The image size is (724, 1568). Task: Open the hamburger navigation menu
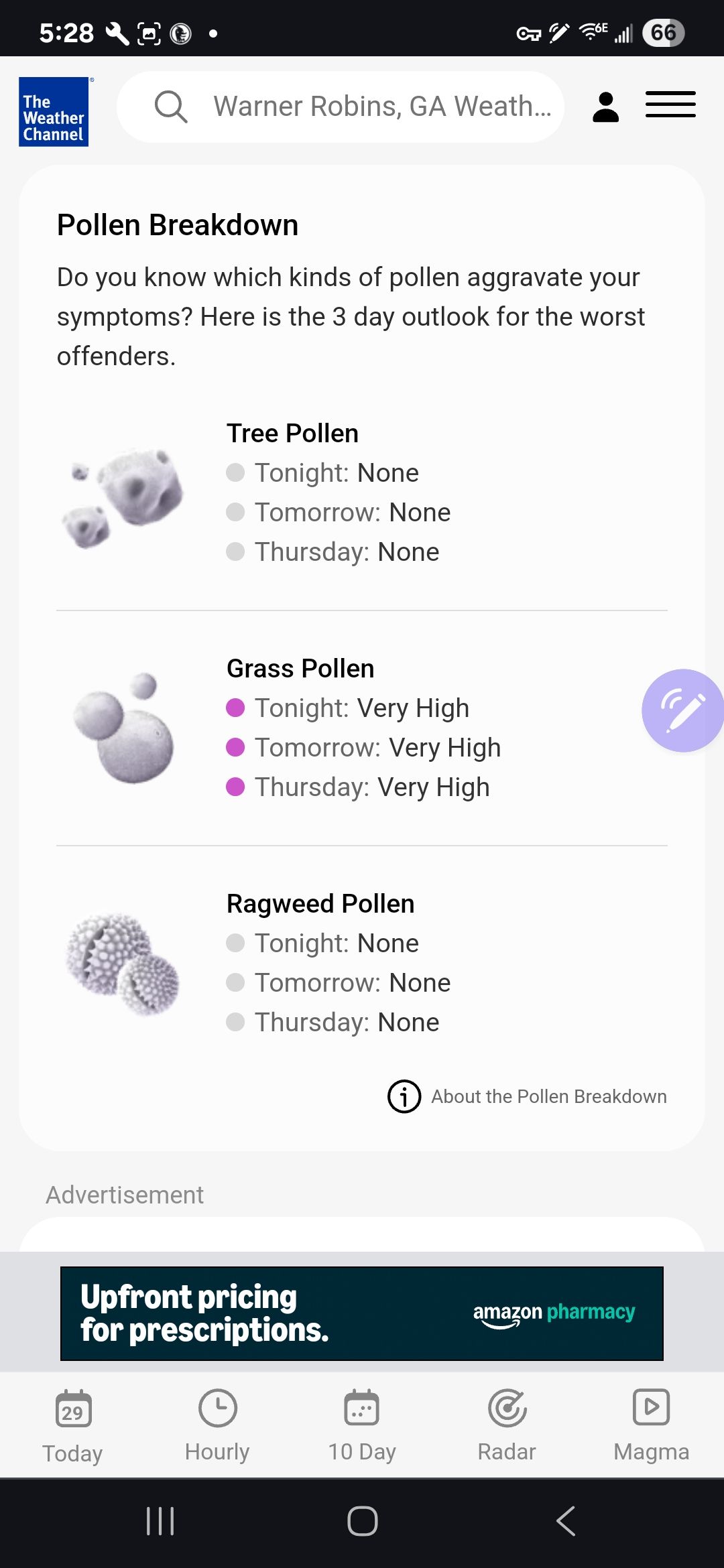(670, 105)
